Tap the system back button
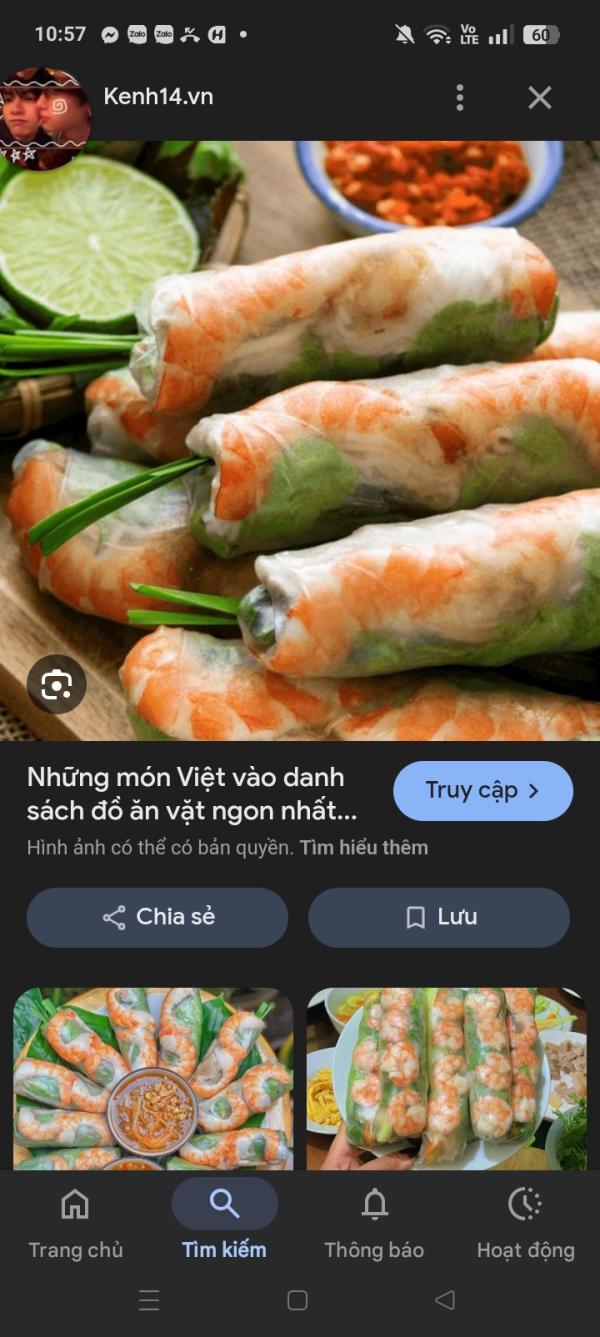 coord(445,1300)
